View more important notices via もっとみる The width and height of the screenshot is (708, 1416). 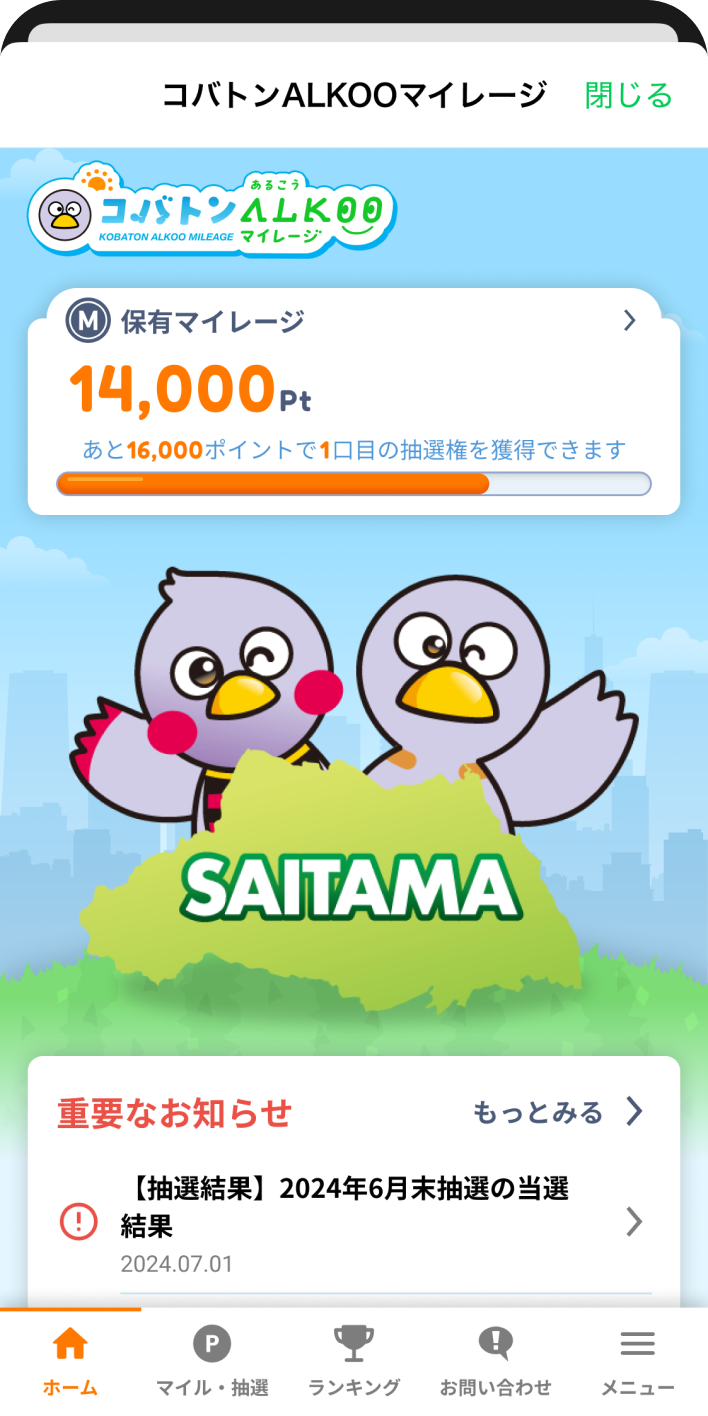pyautogui.click(x=557, y=1112)
